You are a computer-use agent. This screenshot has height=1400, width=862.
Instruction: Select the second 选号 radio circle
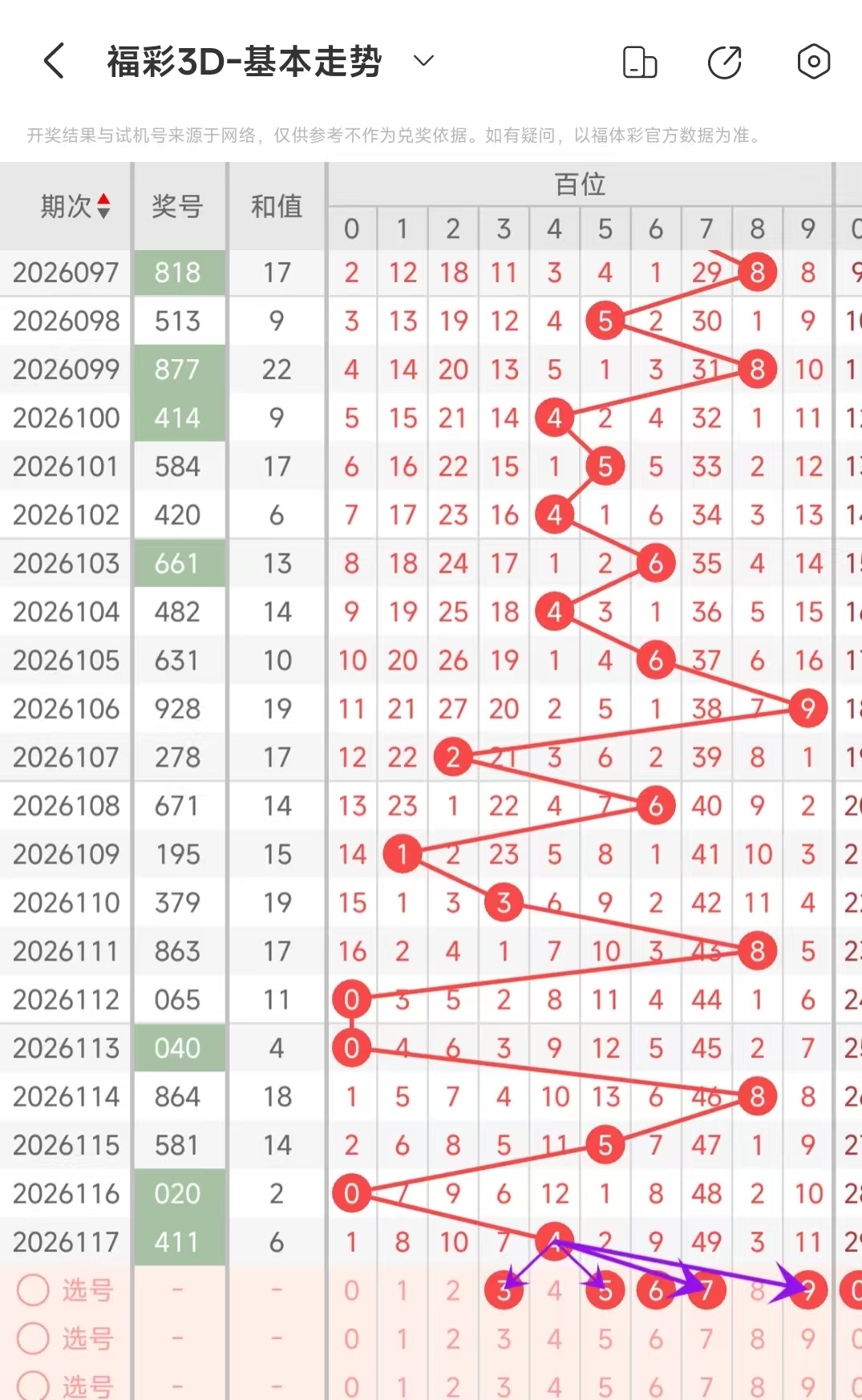tap(34, 1338)
